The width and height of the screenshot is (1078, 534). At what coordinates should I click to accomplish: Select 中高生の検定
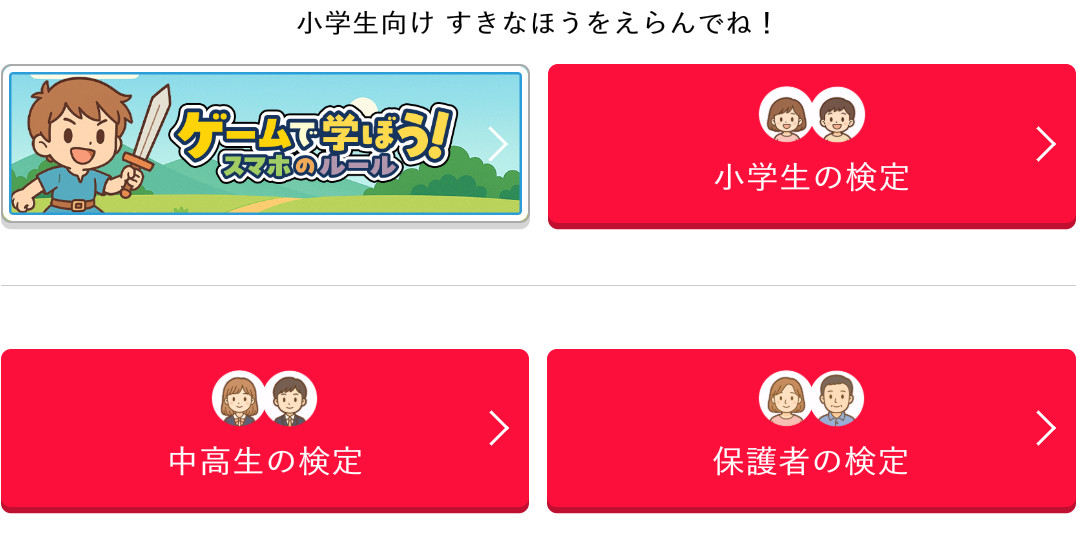pyautogui.click(x=265, y=429)
